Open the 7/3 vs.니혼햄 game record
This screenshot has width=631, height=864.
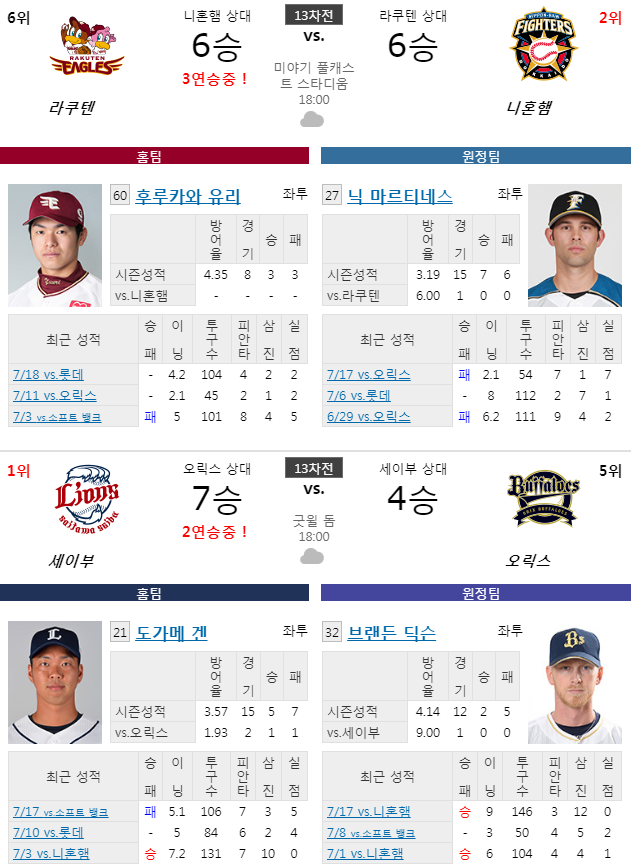pos(51,853)
